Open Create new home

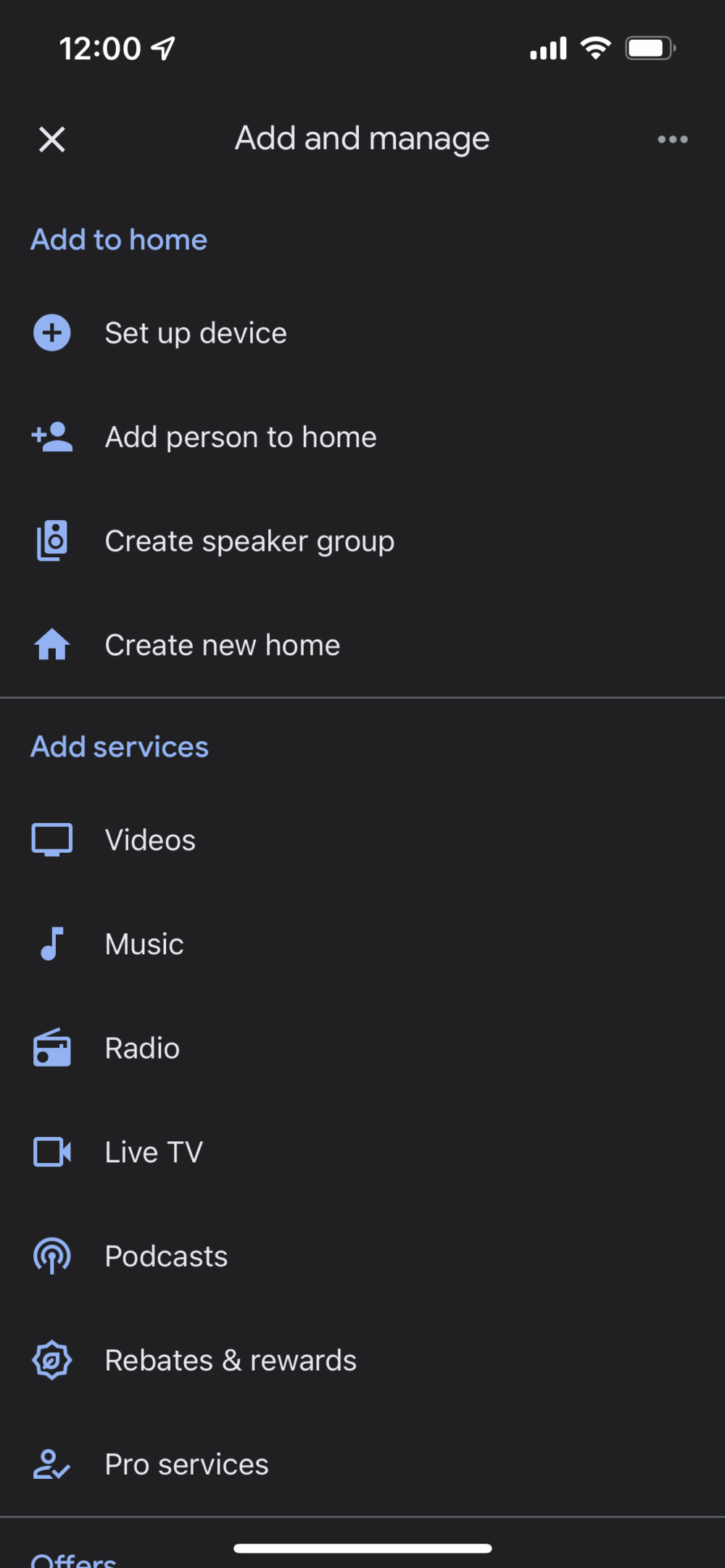coord(222,644)
